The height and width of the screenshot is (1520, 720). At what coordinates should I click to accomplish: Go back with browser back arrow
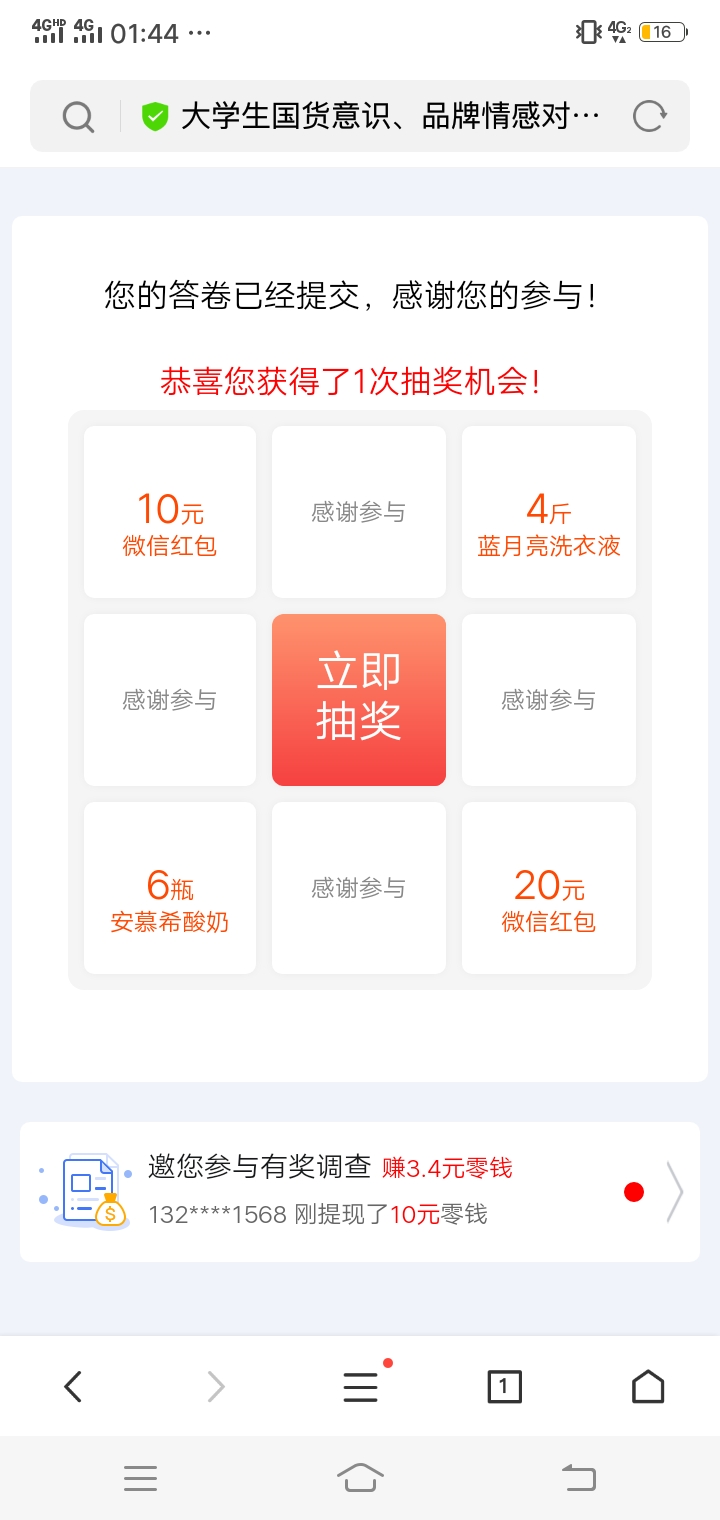coord(73,1386)
